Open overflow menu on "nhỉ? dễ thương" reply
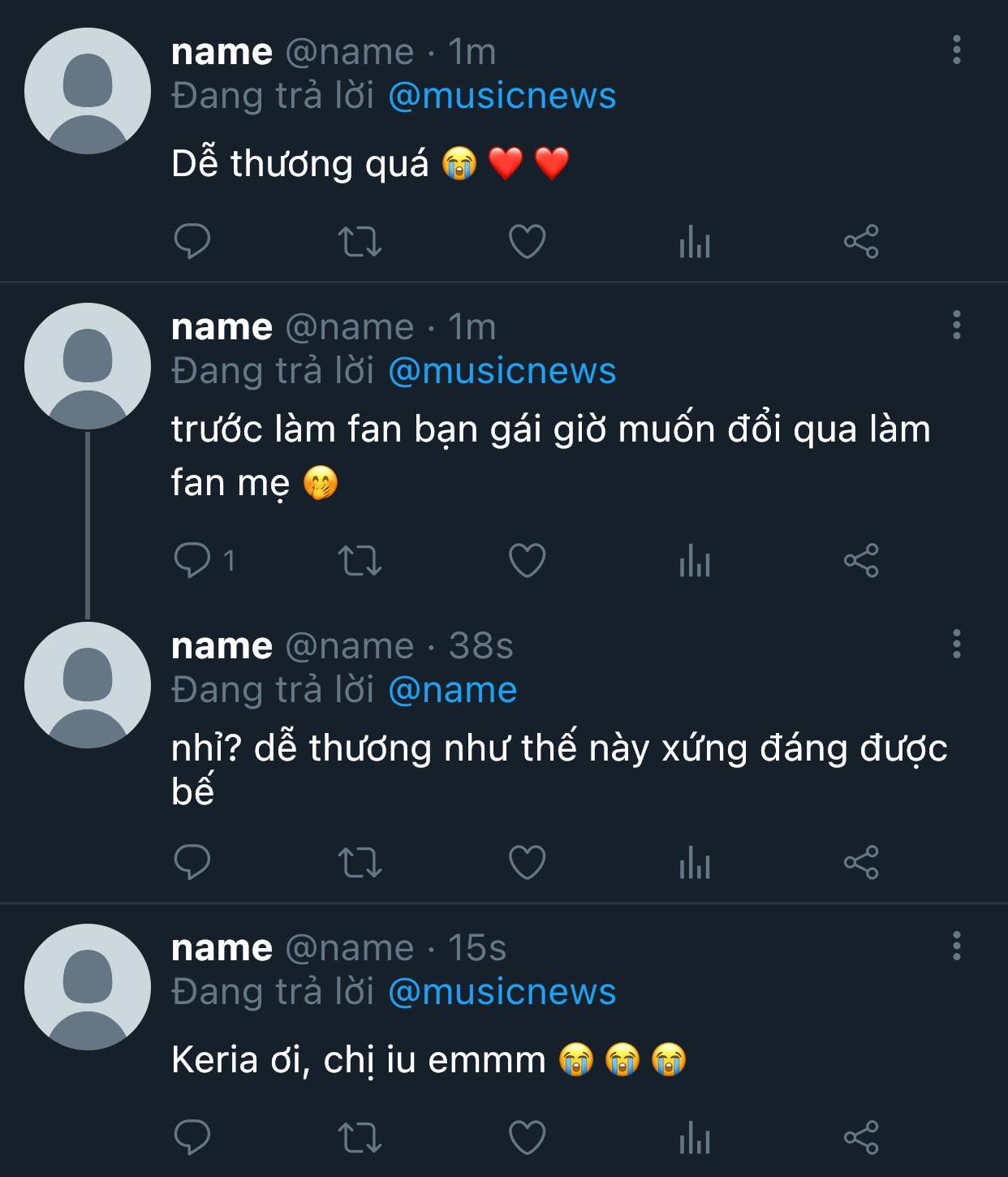Screen dimensions: 1008x1177 [x=956, y=645]
